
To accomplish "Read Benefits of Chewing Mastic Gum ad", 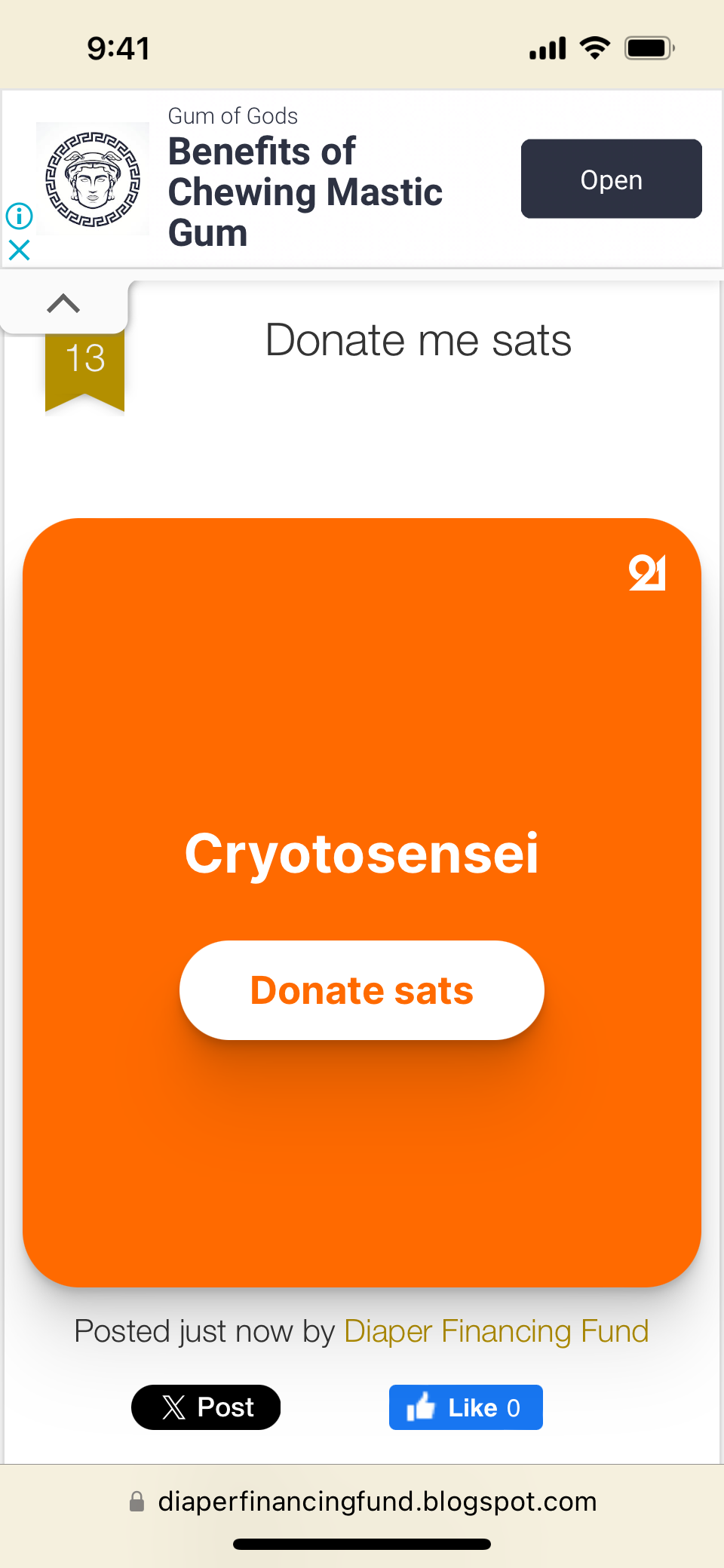I will [305, 192].
